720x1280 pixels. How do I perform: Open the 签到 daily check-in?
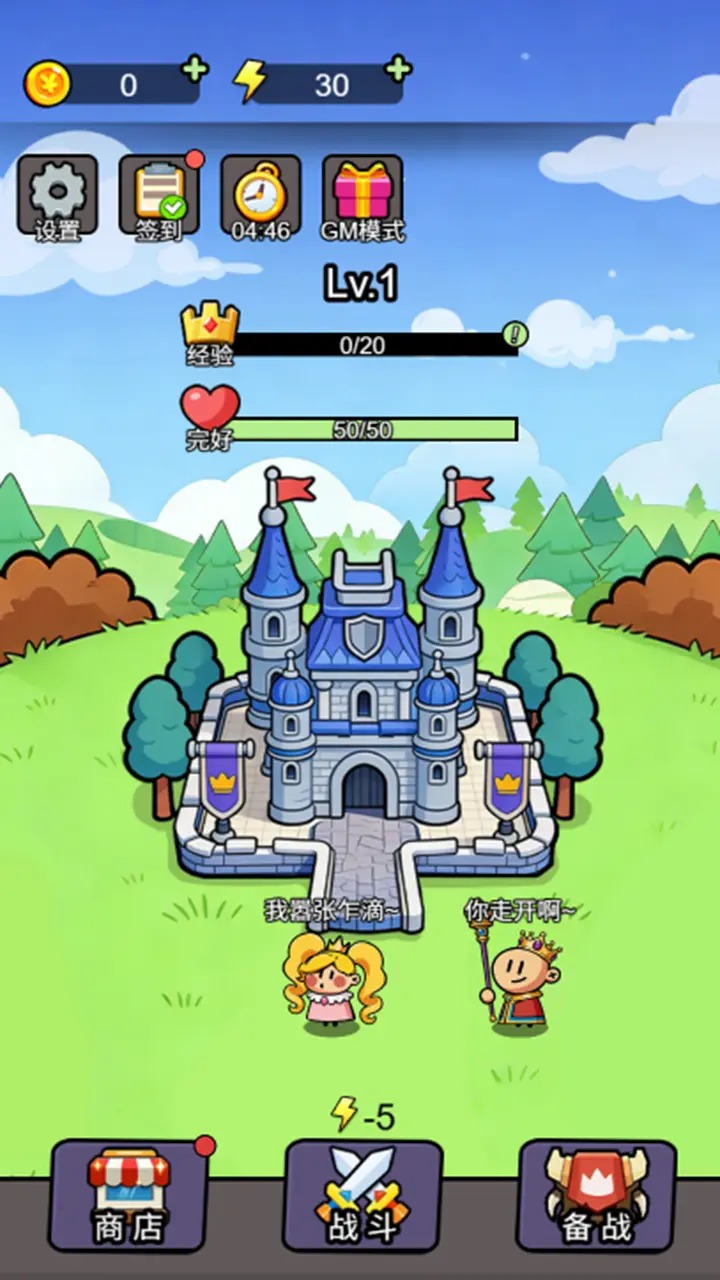coord(159,197)
